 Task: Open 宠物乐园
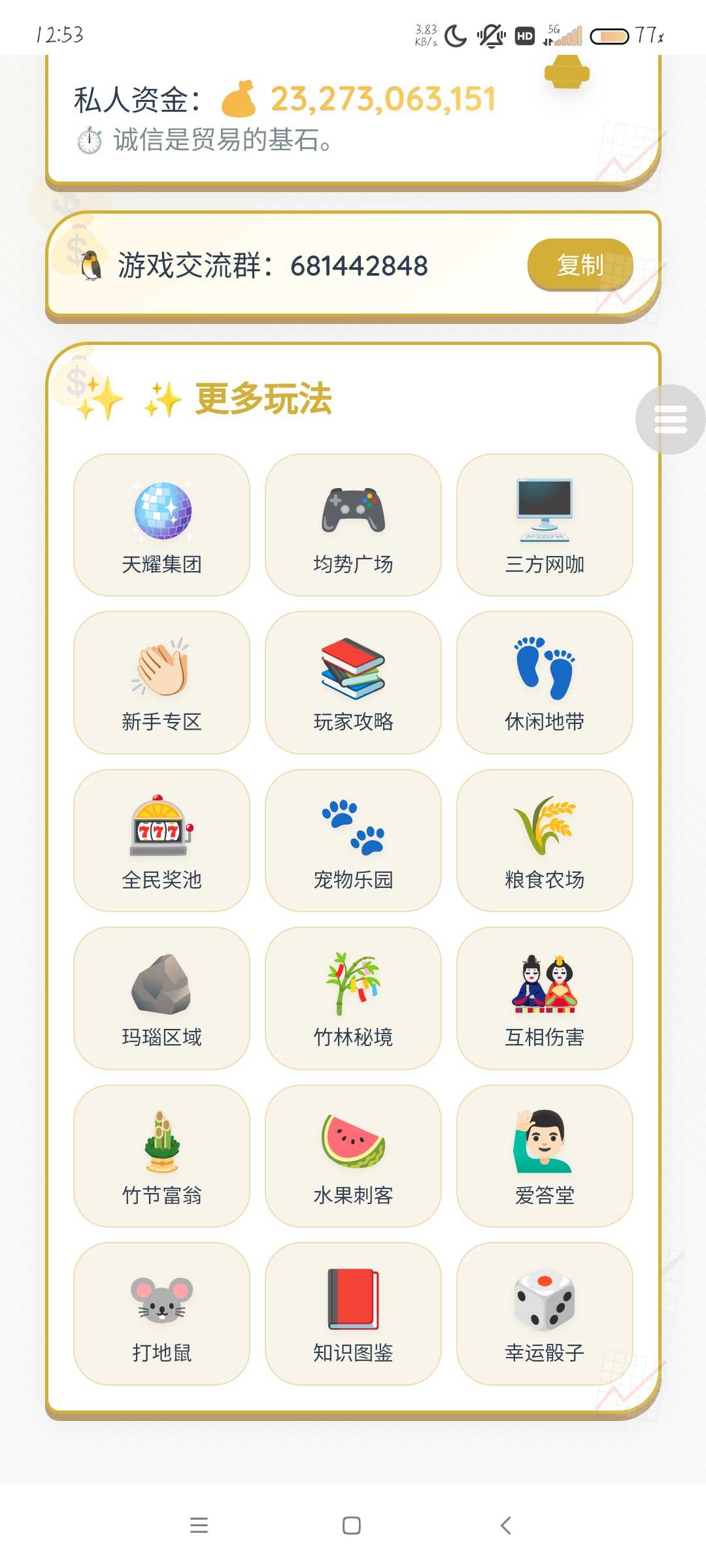pos(353,841)
